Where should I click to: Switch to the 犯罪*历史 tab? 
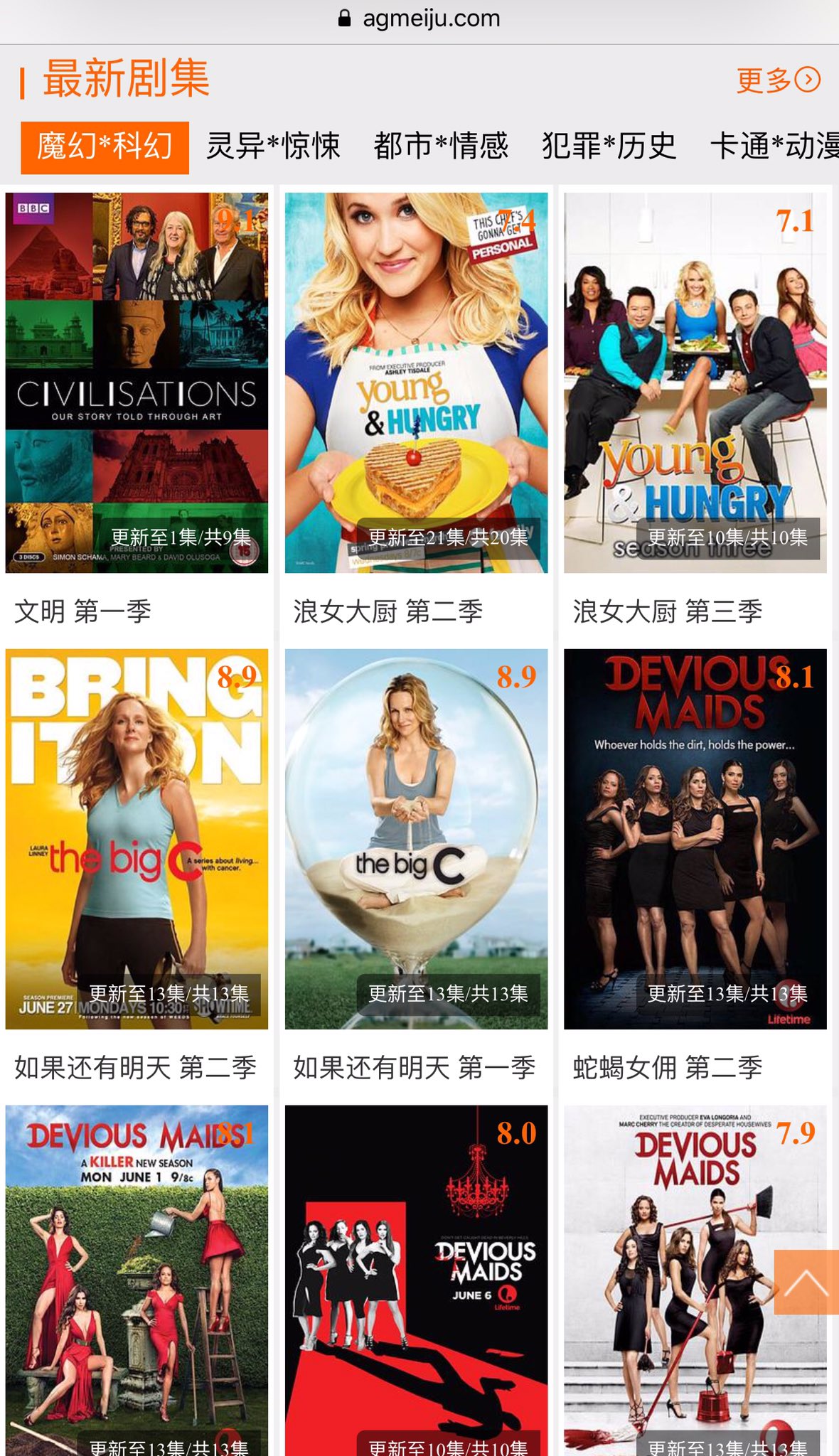(x=609, y=146)
